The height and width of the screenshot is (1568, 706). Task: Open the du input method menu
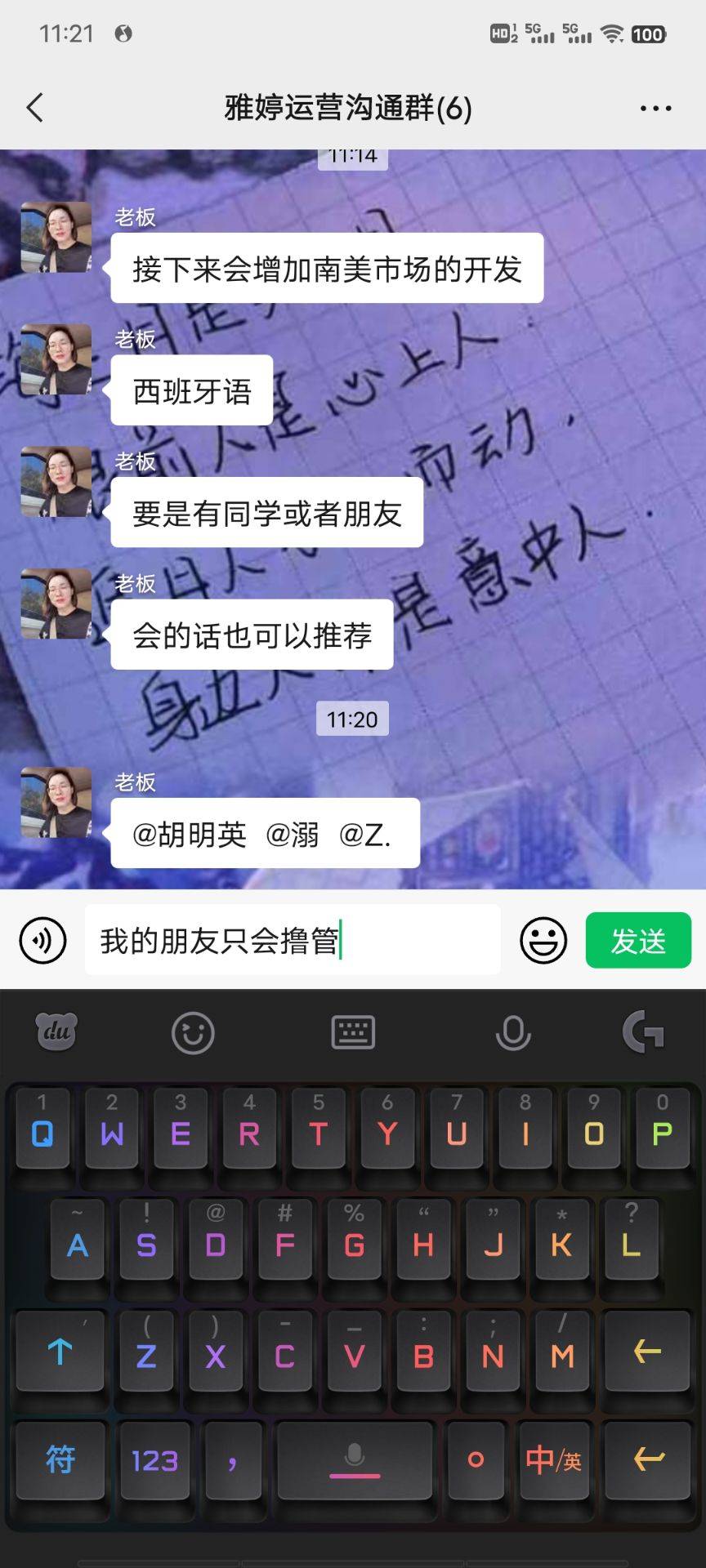pos(56,1033)
